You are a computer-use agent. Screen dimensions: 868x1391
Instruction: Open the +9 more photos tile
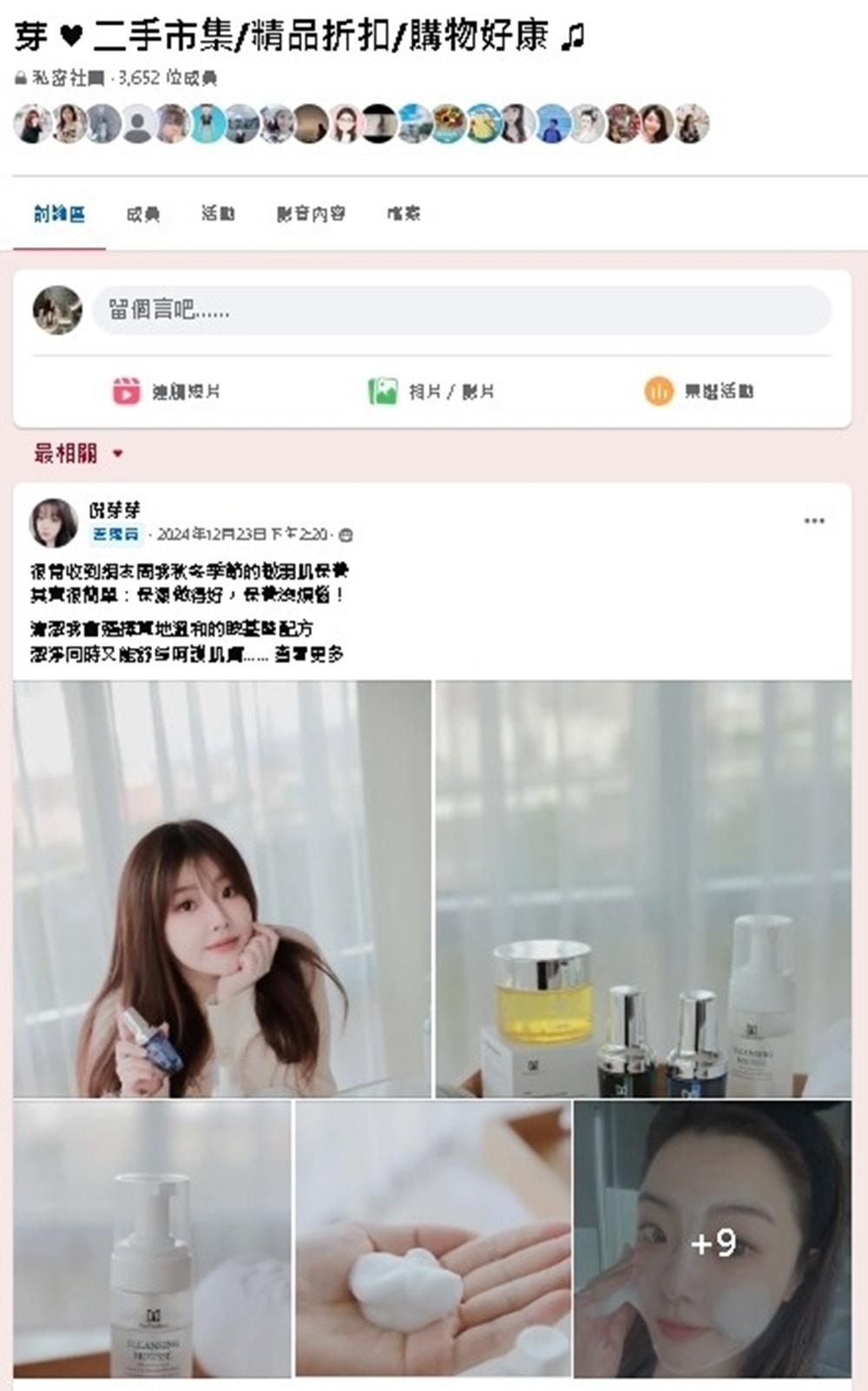(713, 1240)
